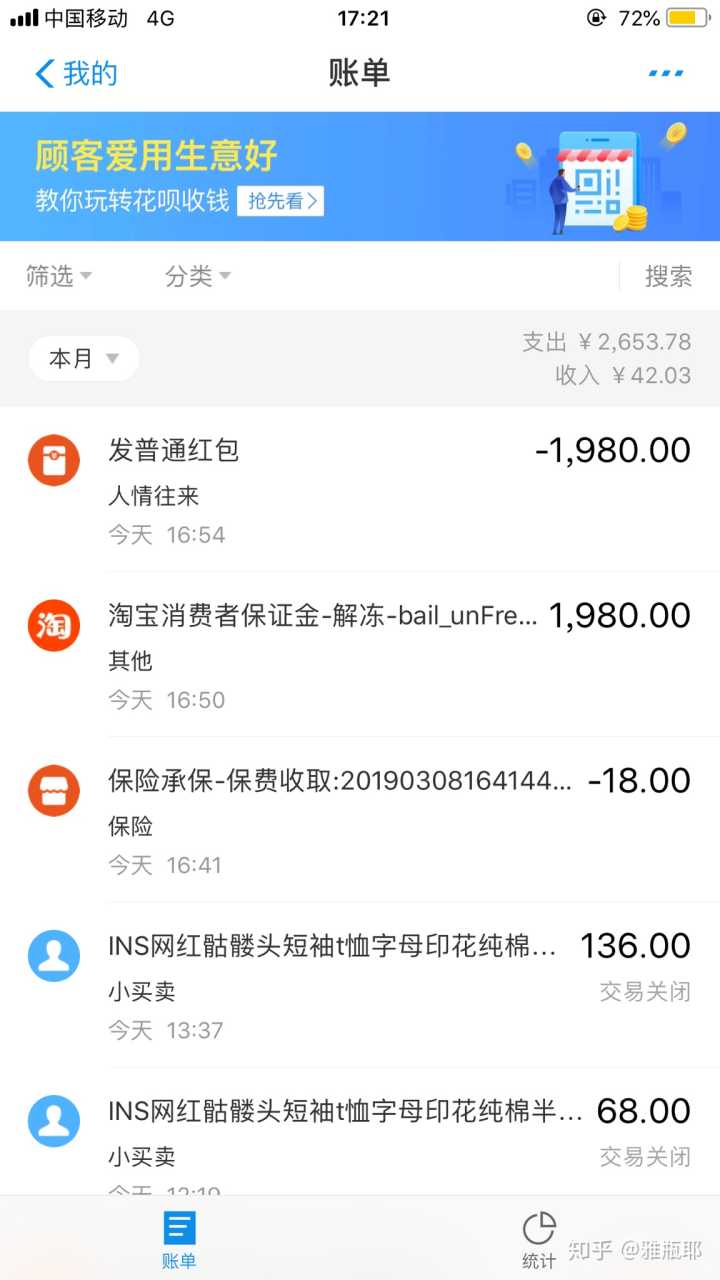This screenshot has width=720, height=1280.
Task: Open the three-dot overflow menu
Action: (x=665, y=73)
